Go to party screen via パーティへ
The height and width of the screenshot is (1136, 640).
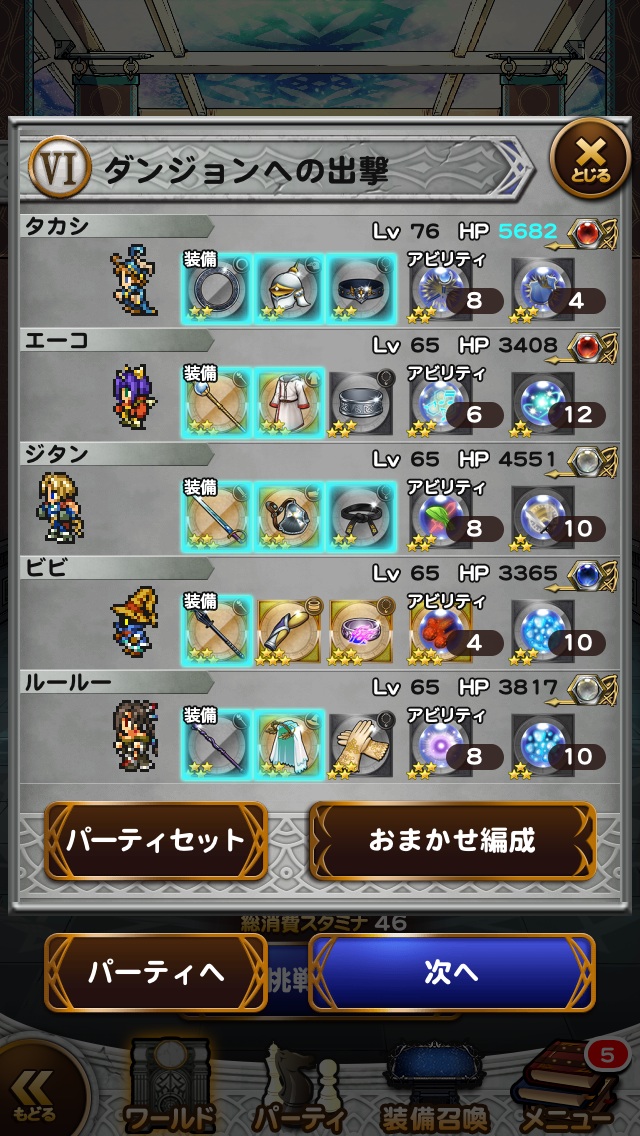point(156,972)
